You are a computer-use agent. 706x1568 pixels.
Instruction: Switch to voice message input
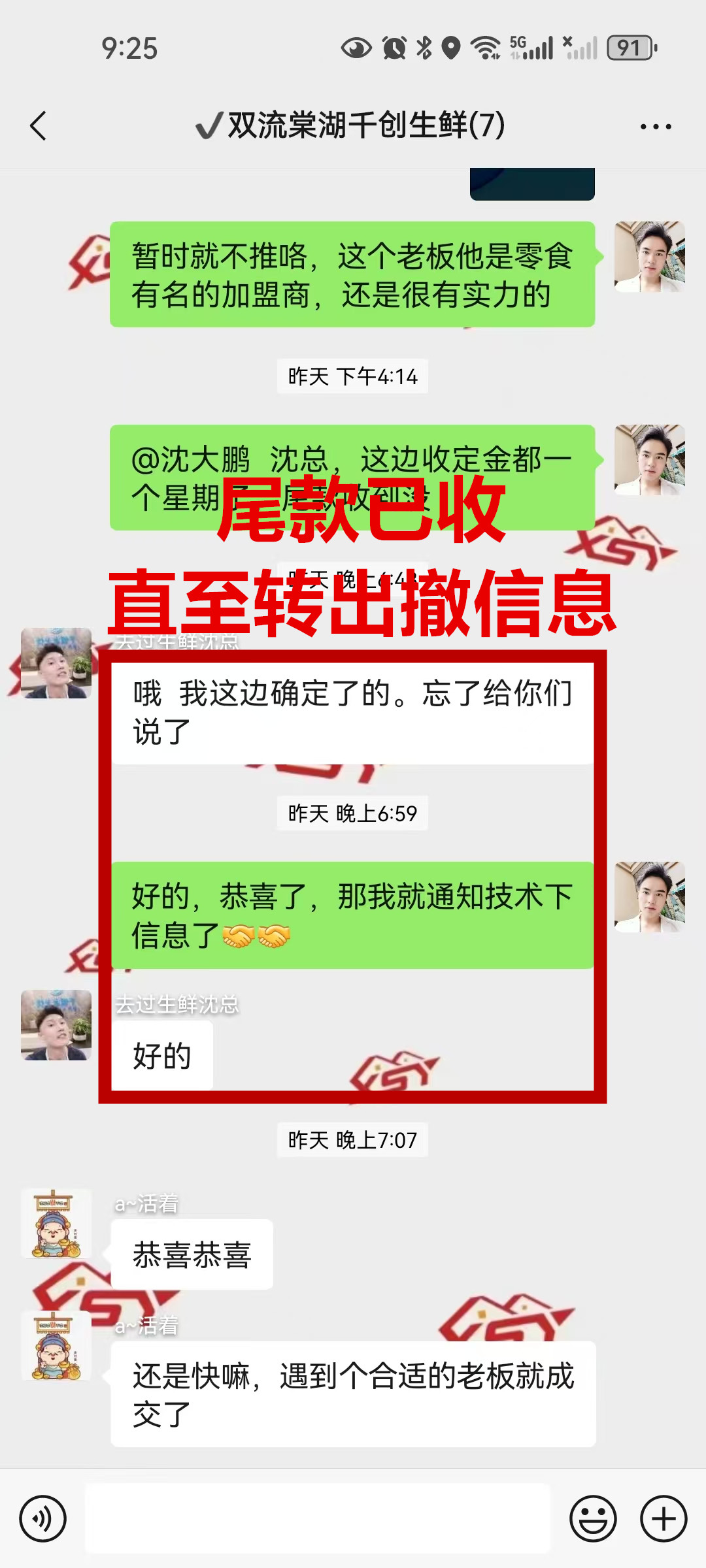pos(42,1518)
